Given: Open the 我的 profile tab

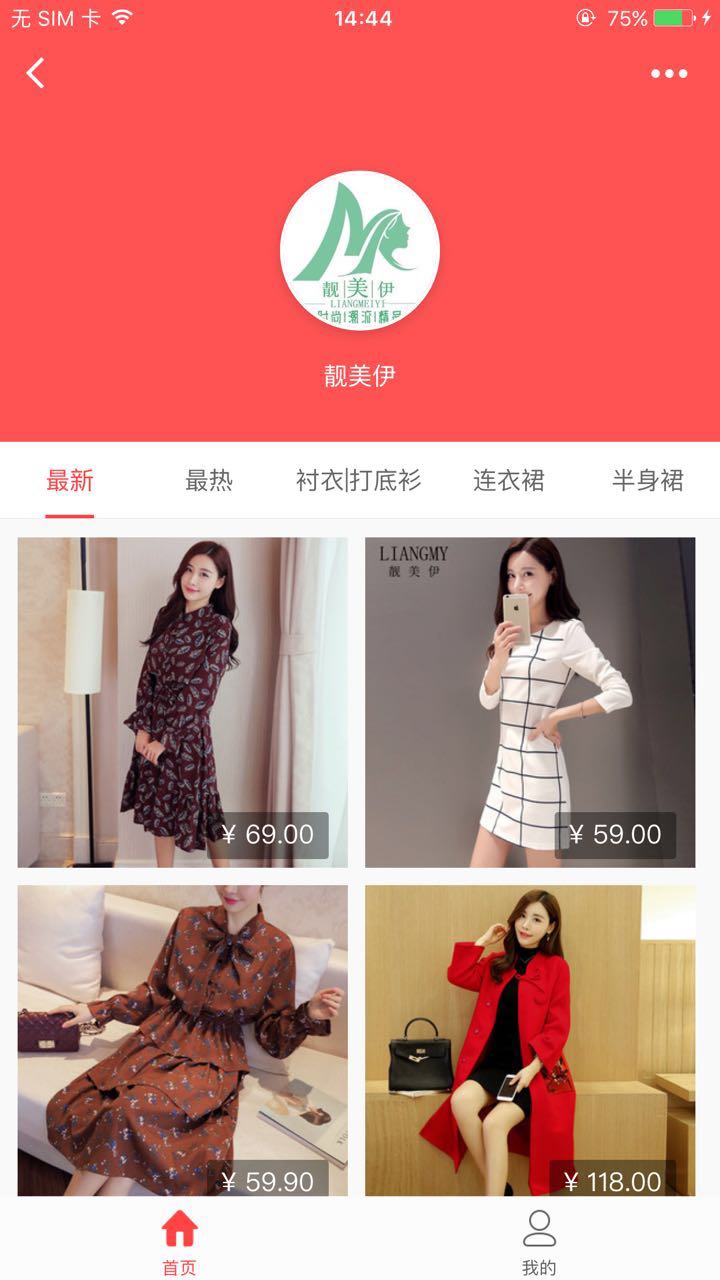Looking at the screenshot, I should coord(539,1240).
